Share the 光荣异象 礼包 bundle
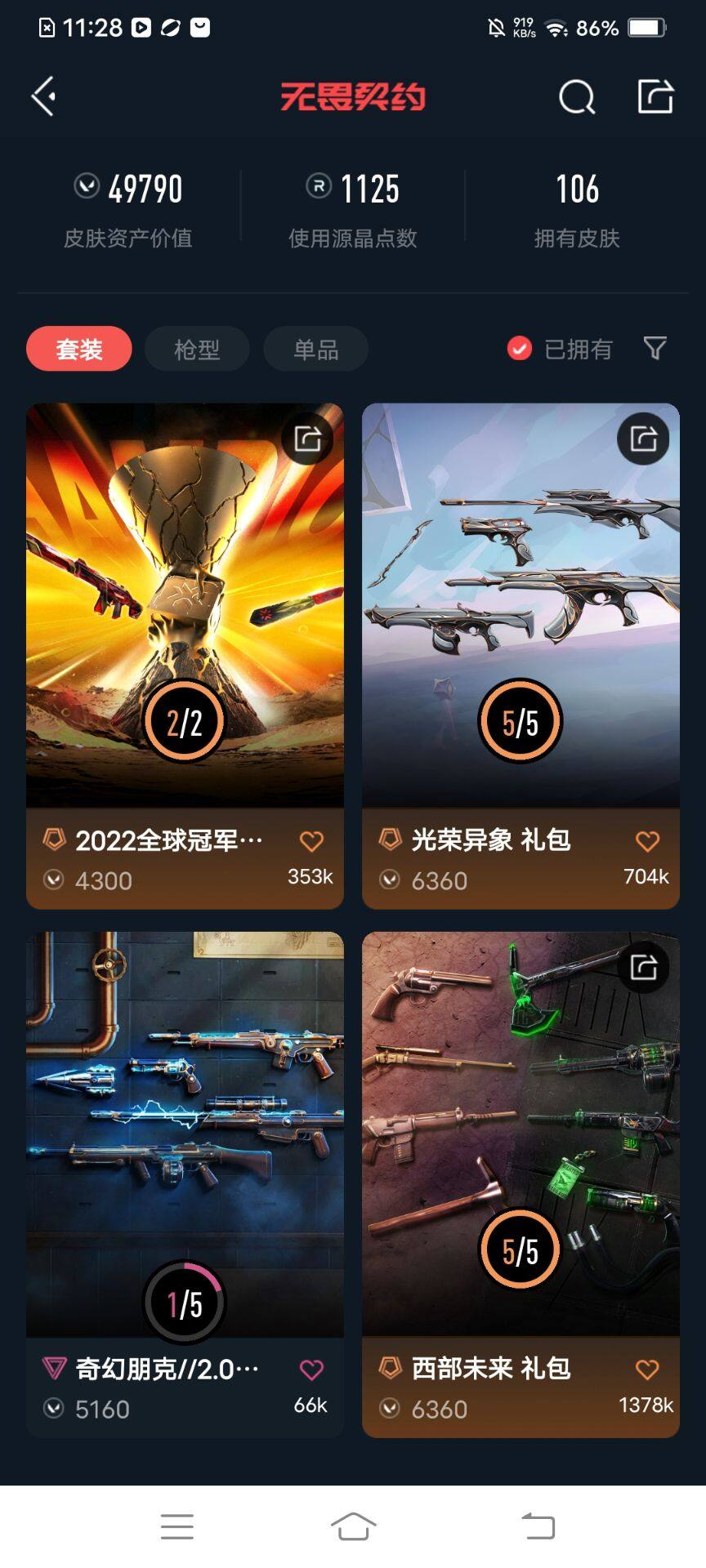The width and height of the screenshot is (706, 1568). coord(643,439)
